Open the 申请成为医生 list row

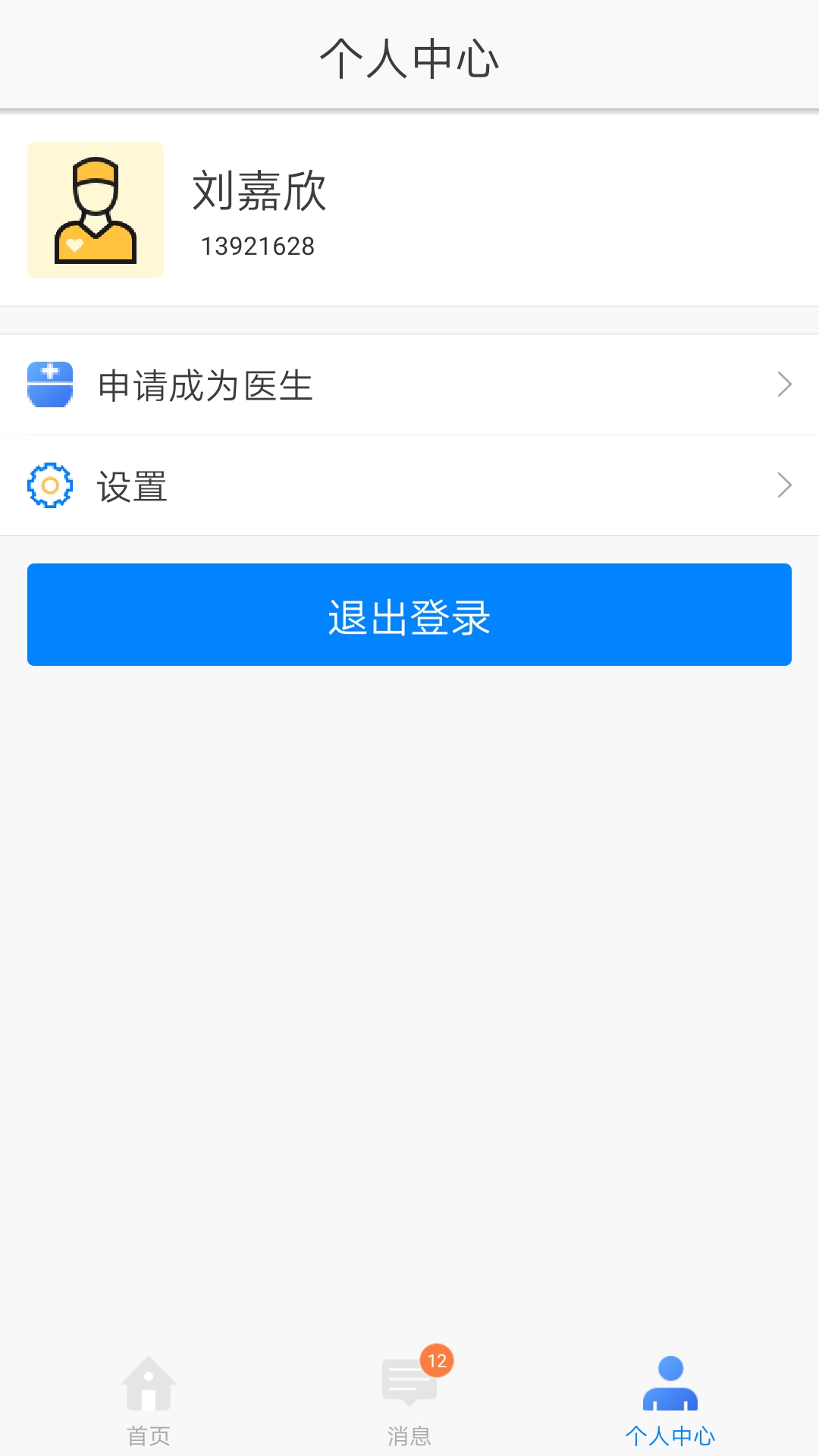tap(409, 384)
